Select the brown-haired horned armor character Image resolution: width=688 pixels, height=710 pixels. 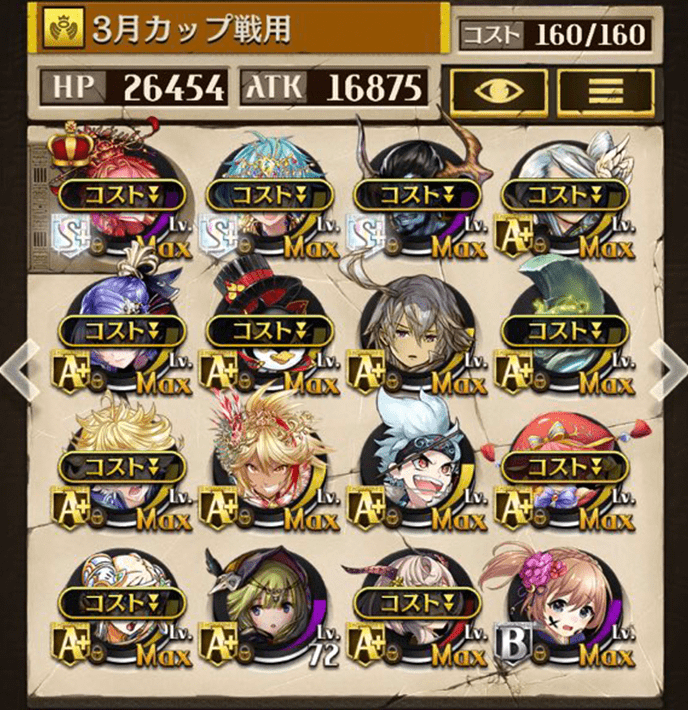[x=416, y=330]
